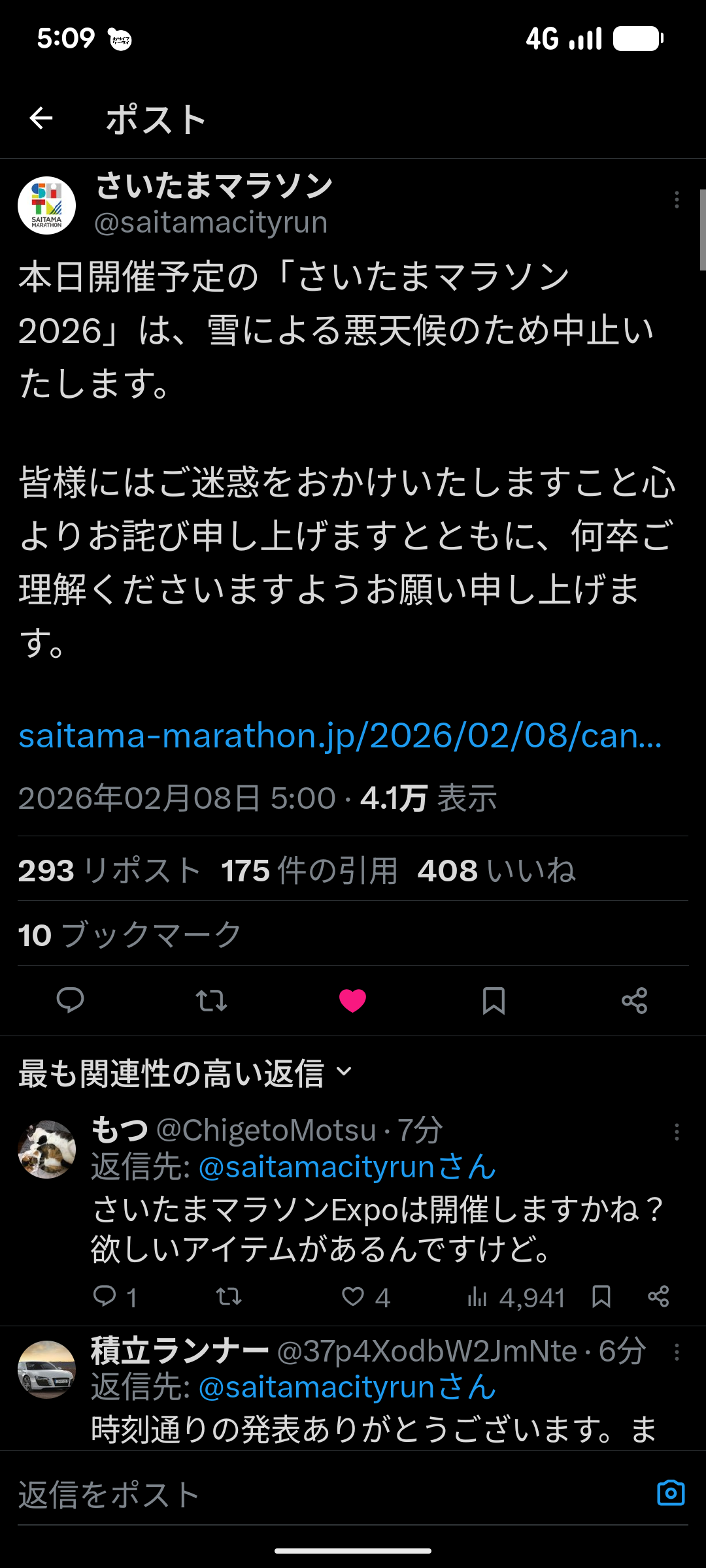This screenshot has height=1568, width=706.
Task: Open さいたまマラソン profile avatar
Action: (x=46, y=205)
